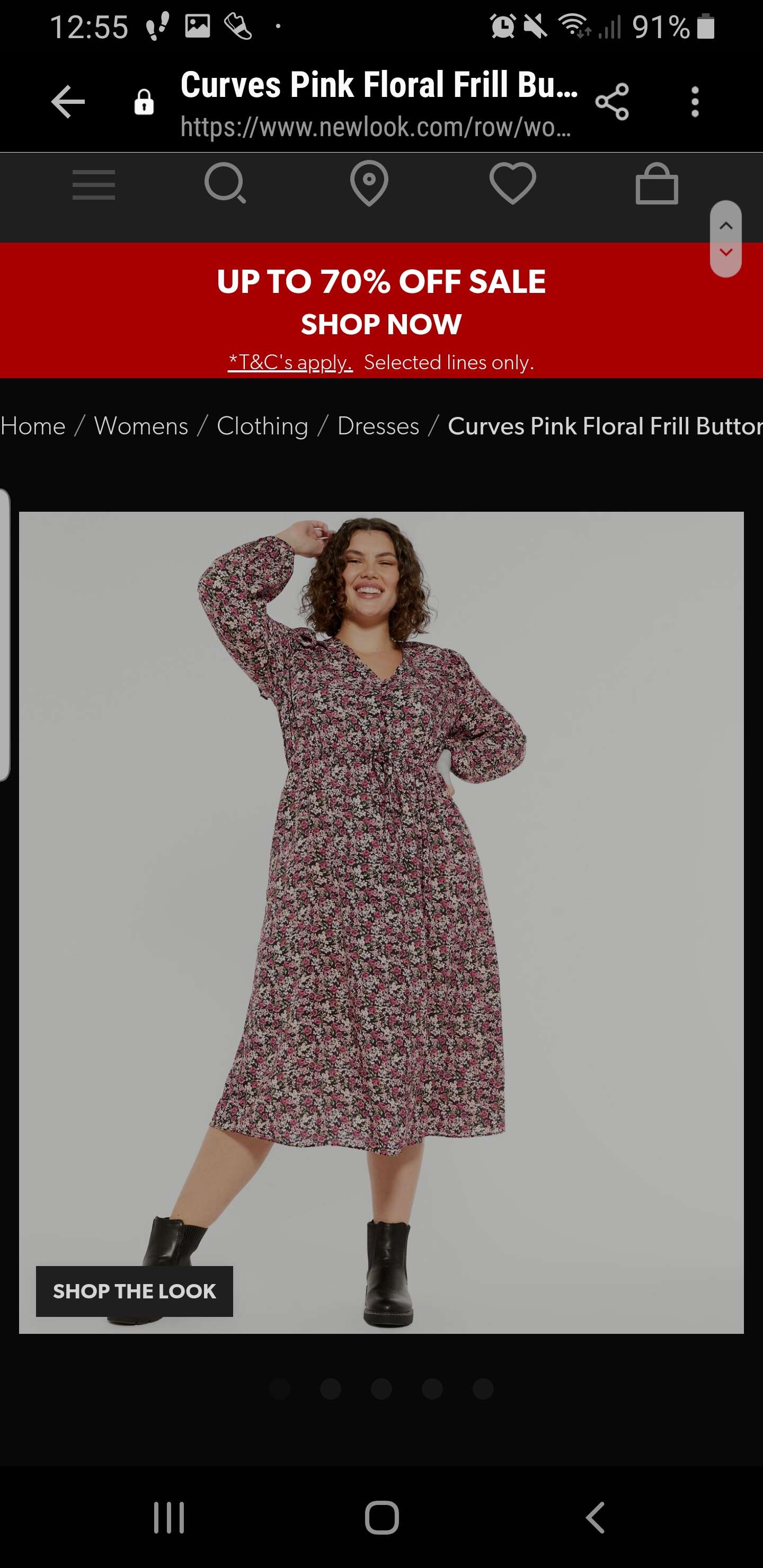View saved items heart

[x=513, y=183]
